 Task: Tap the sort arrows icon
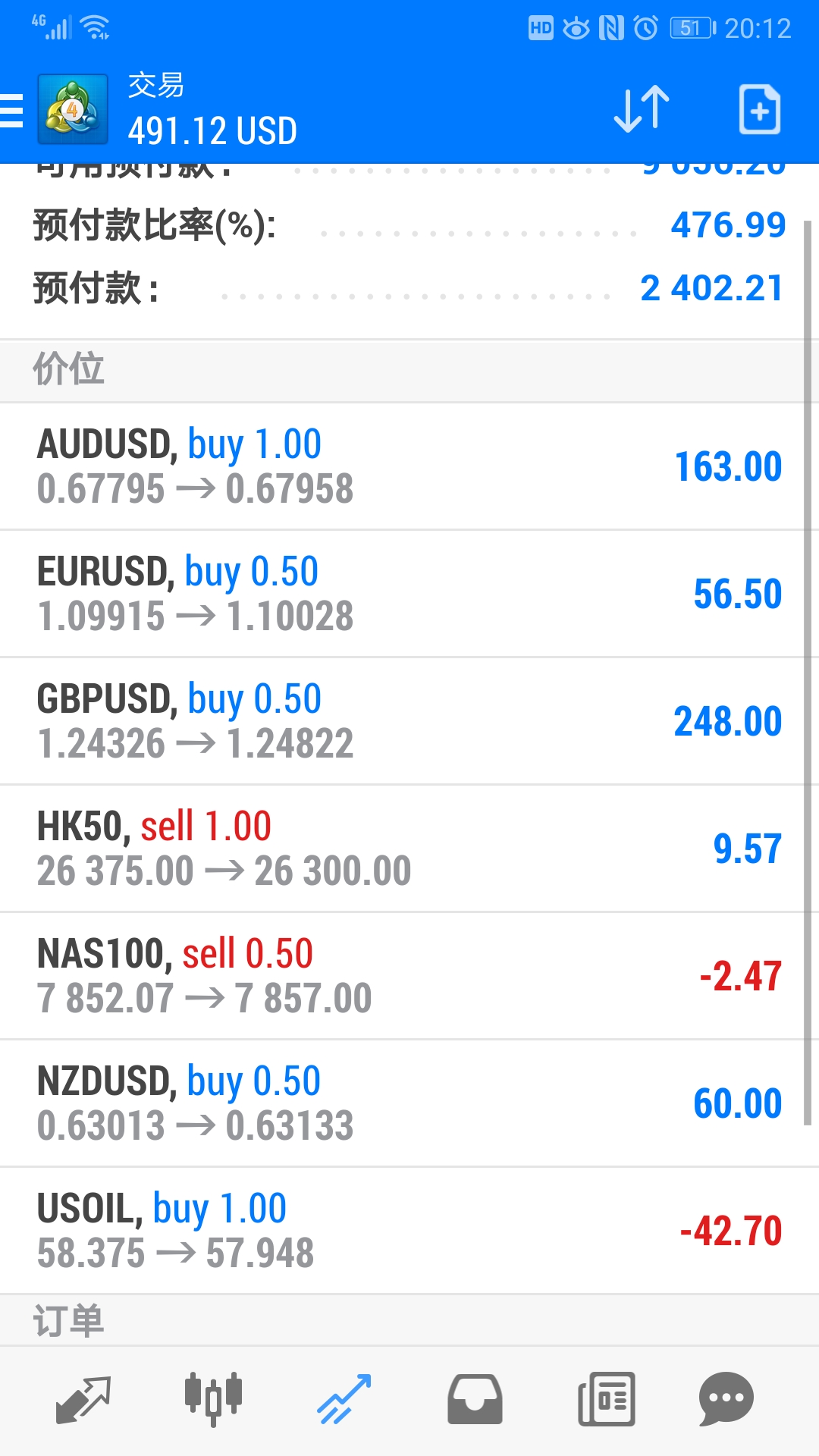[641, 110]
